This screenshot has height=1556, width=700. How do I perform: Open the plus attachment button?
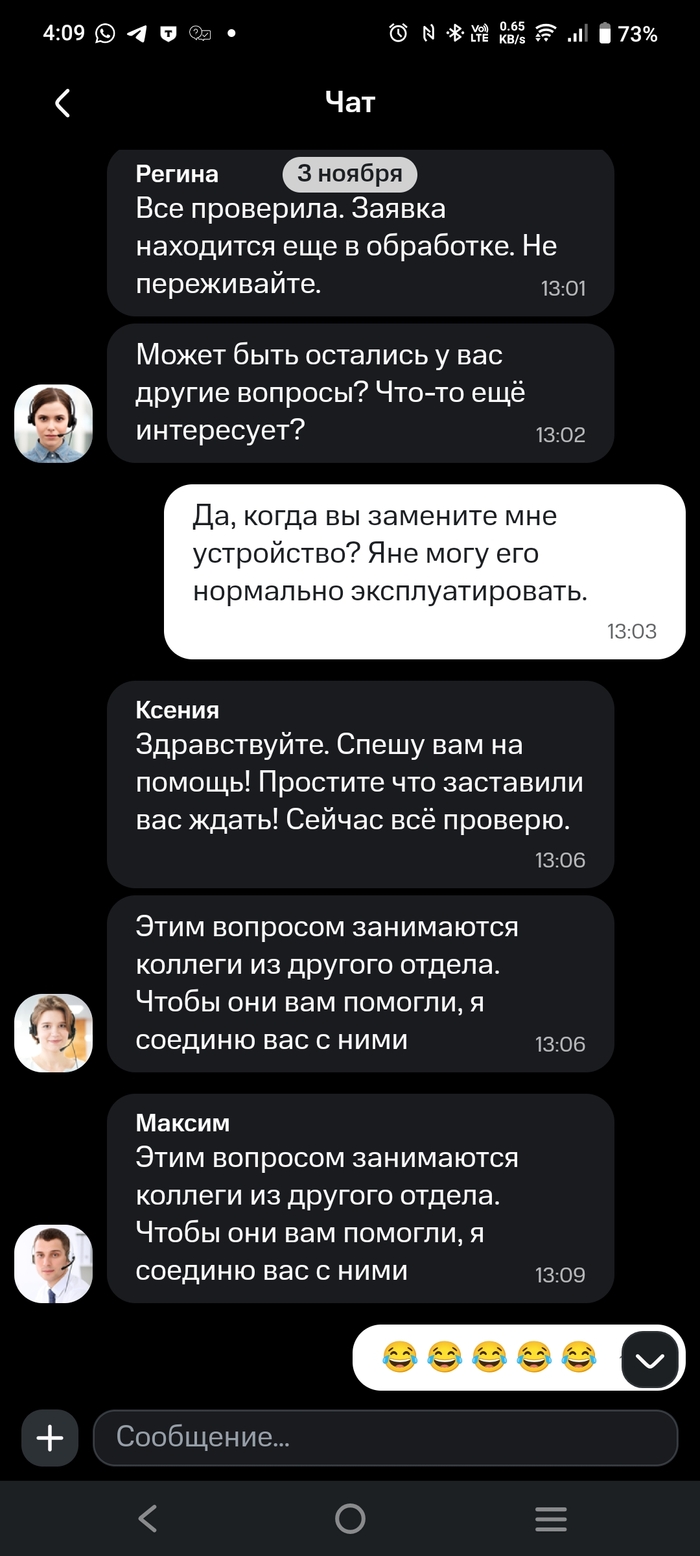pos(50,1438)
